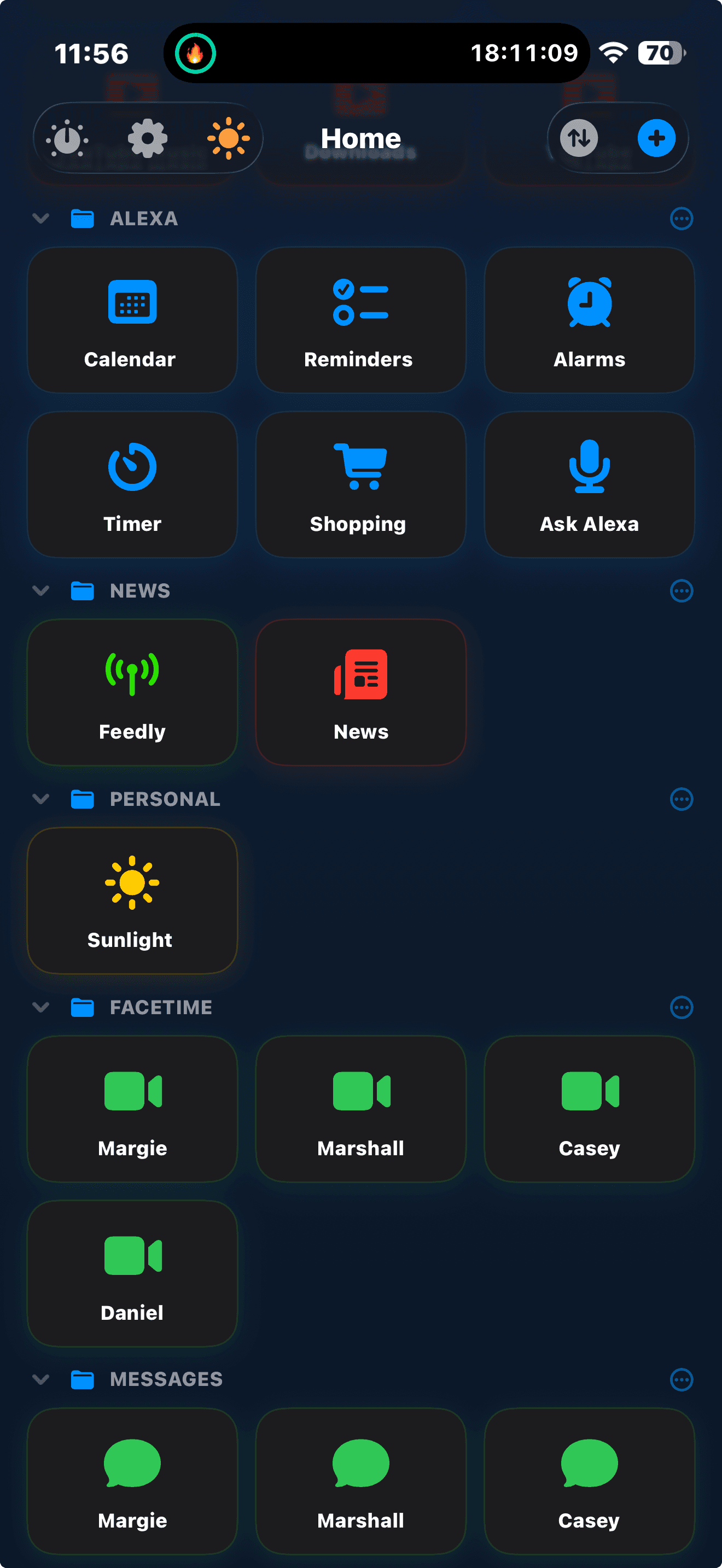Tap the Ask Alexa microphone tile
This screenshot has height=1568, width=722.
pyautogui.click(x=588, y=484)
